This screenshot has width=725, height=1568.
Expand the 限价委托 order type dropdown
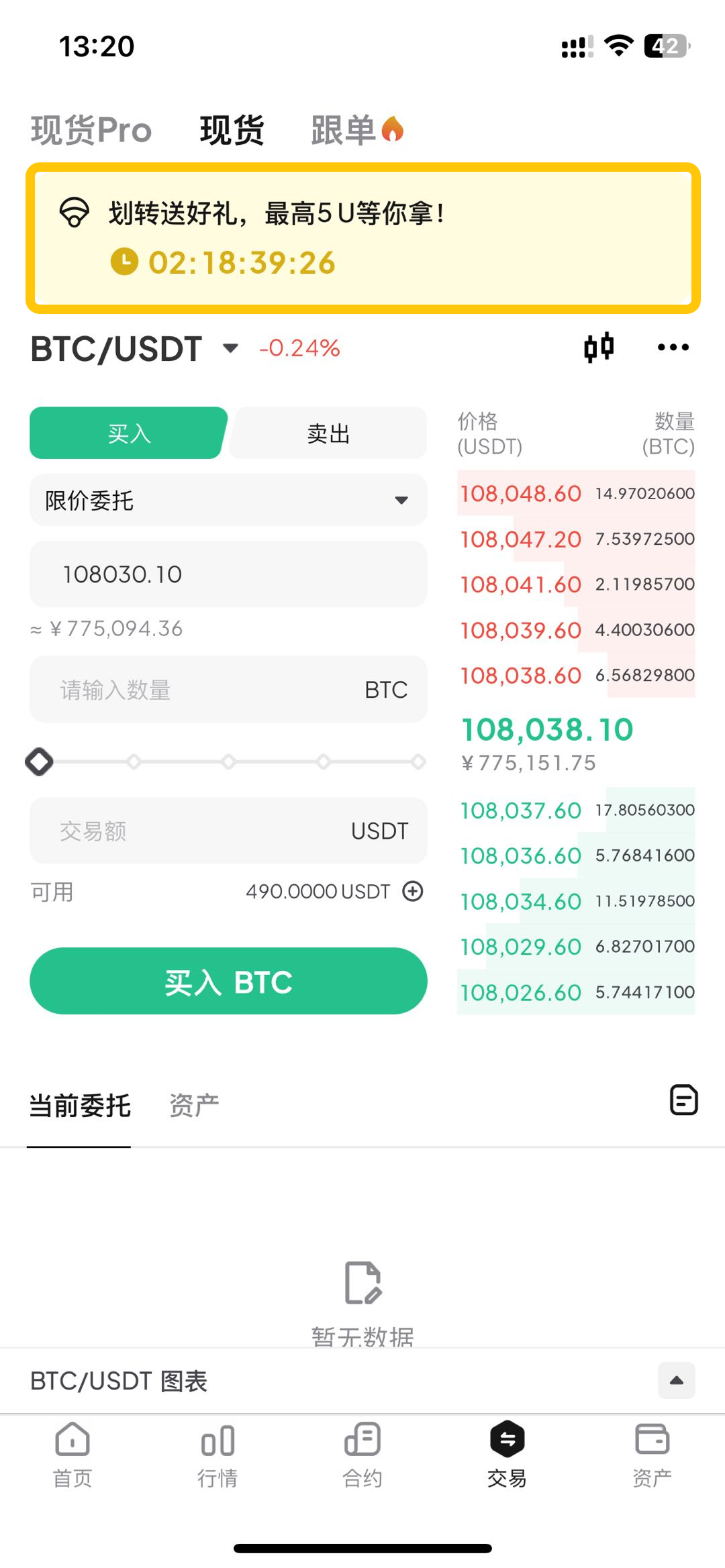click(228, 501)
